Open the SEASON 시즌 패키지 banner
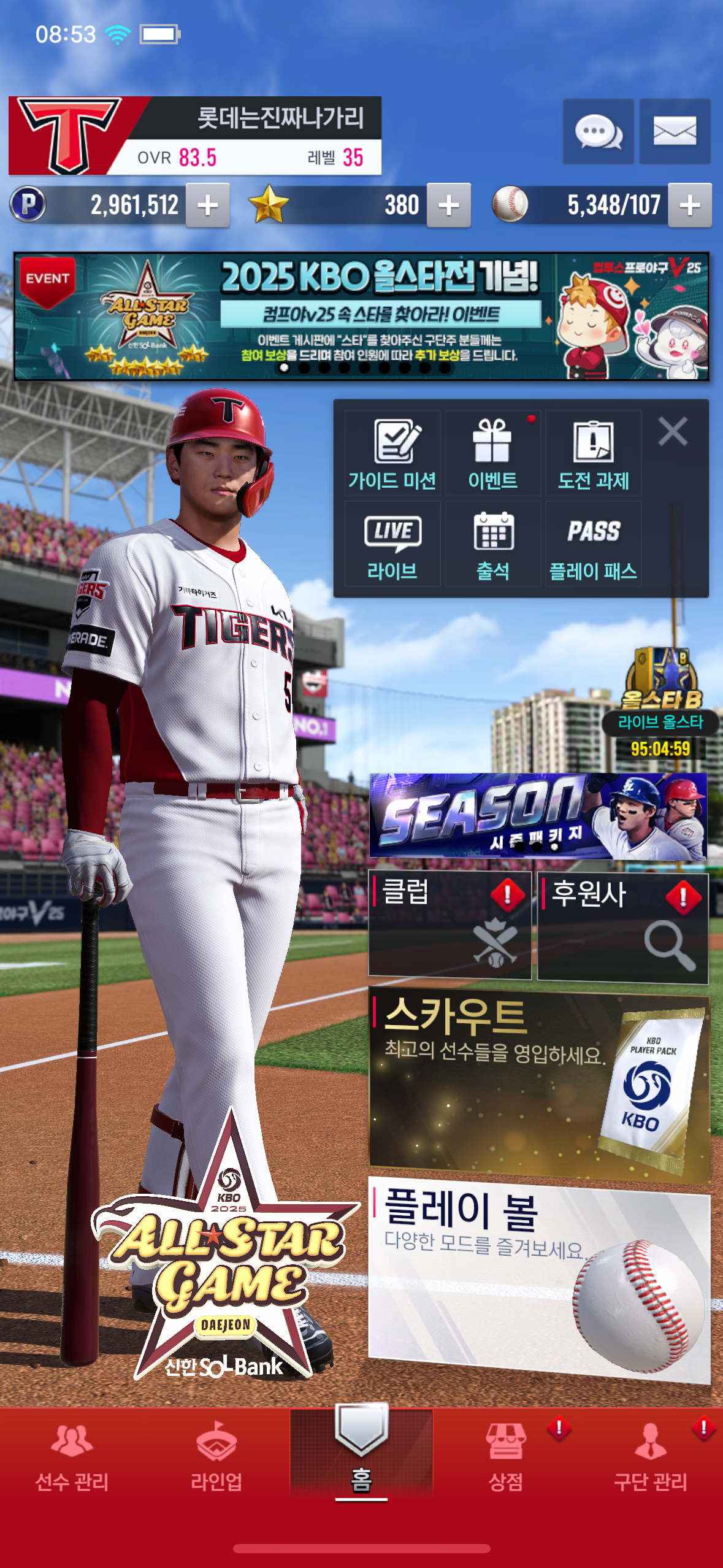Viewport: 723px width, 1568px height. point(538,816)
